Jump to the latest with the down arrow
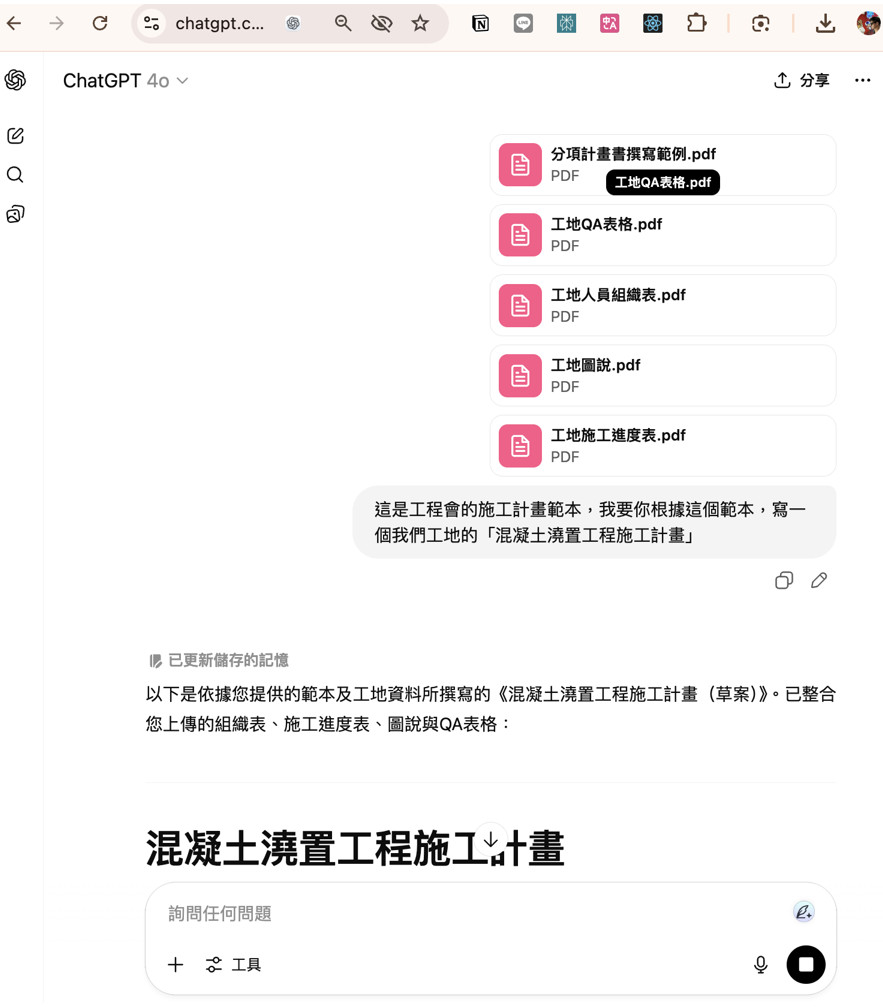The height and width of the screenshot is (1007, 883). [490, 840]
